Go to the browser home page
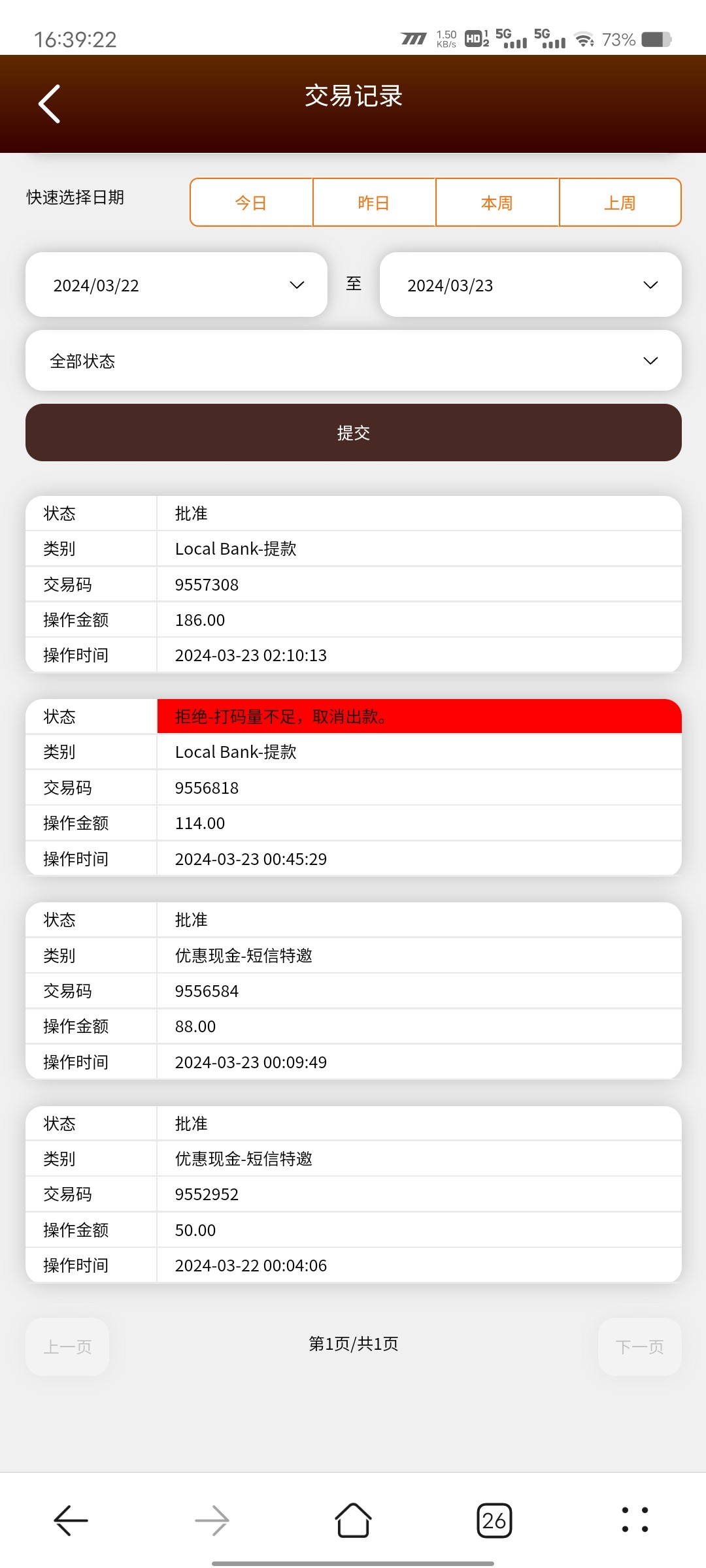The image size is (706, 1568). pos(353,1520)
